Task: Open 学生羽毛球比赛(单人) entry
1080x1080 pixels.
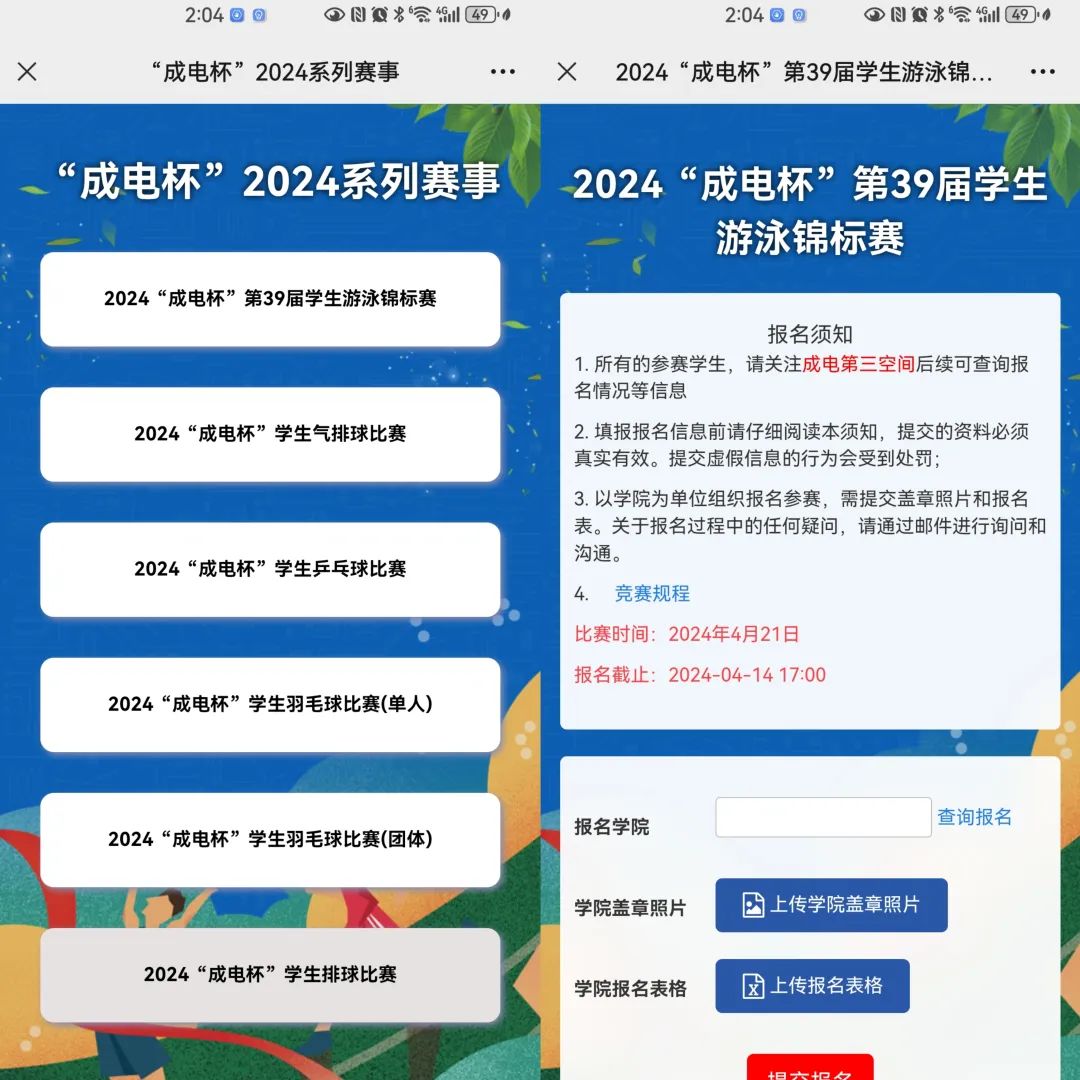Action: coord(270,704)
